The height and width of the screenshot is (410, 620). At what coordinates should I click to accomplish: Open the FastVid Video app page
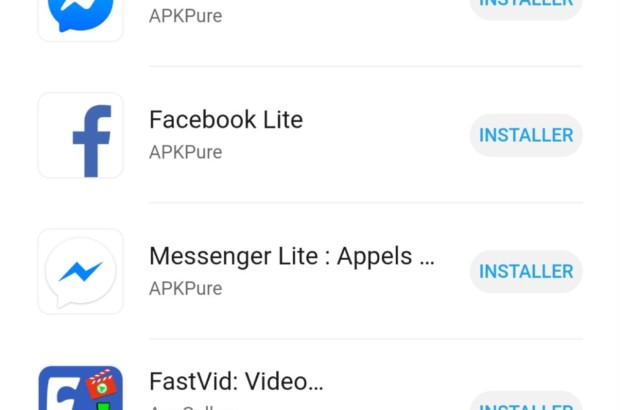pos(236,383)
